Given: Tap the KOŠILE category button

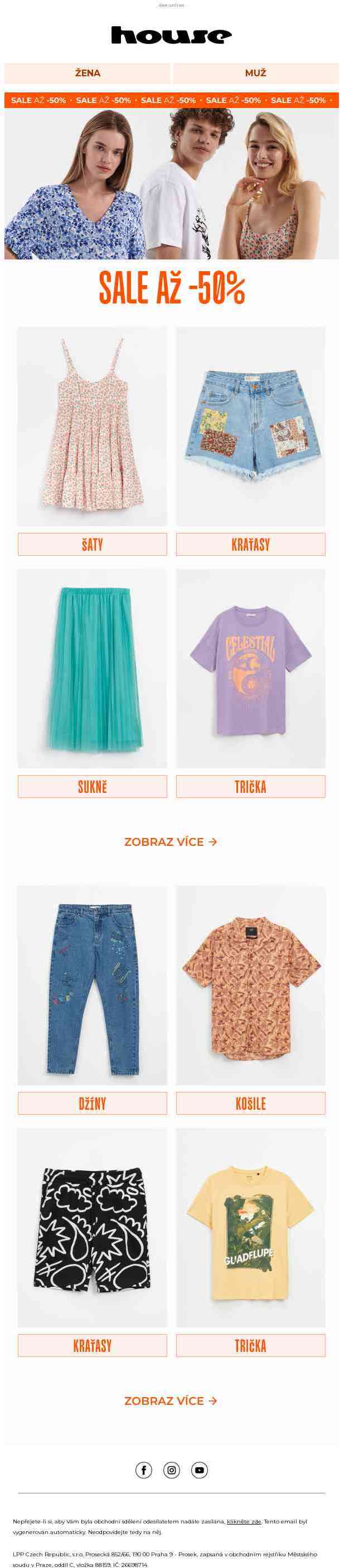Looking at the screenshot, I should (x=250, y=1103).
